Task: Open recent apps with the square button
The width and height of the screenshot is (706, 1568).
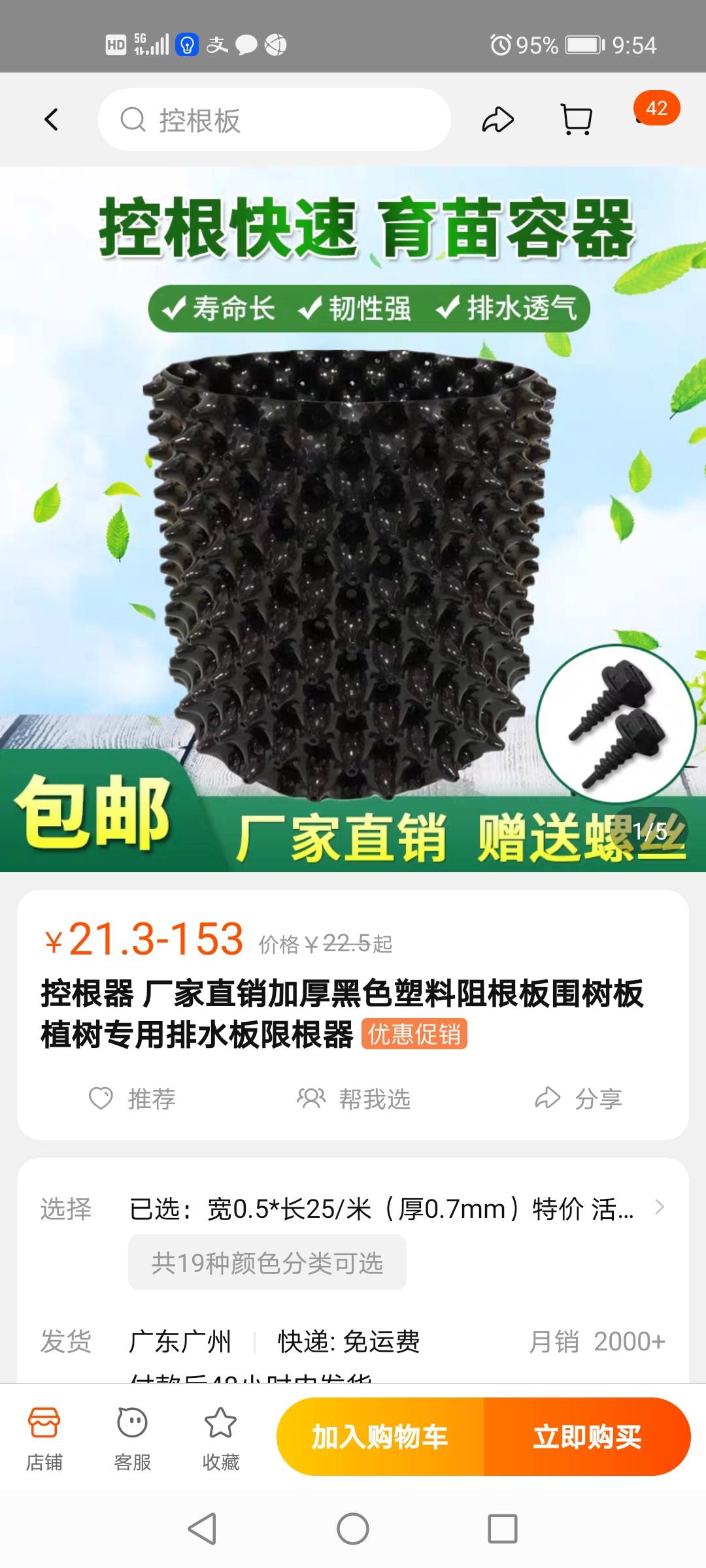Action: point(503,1529)
